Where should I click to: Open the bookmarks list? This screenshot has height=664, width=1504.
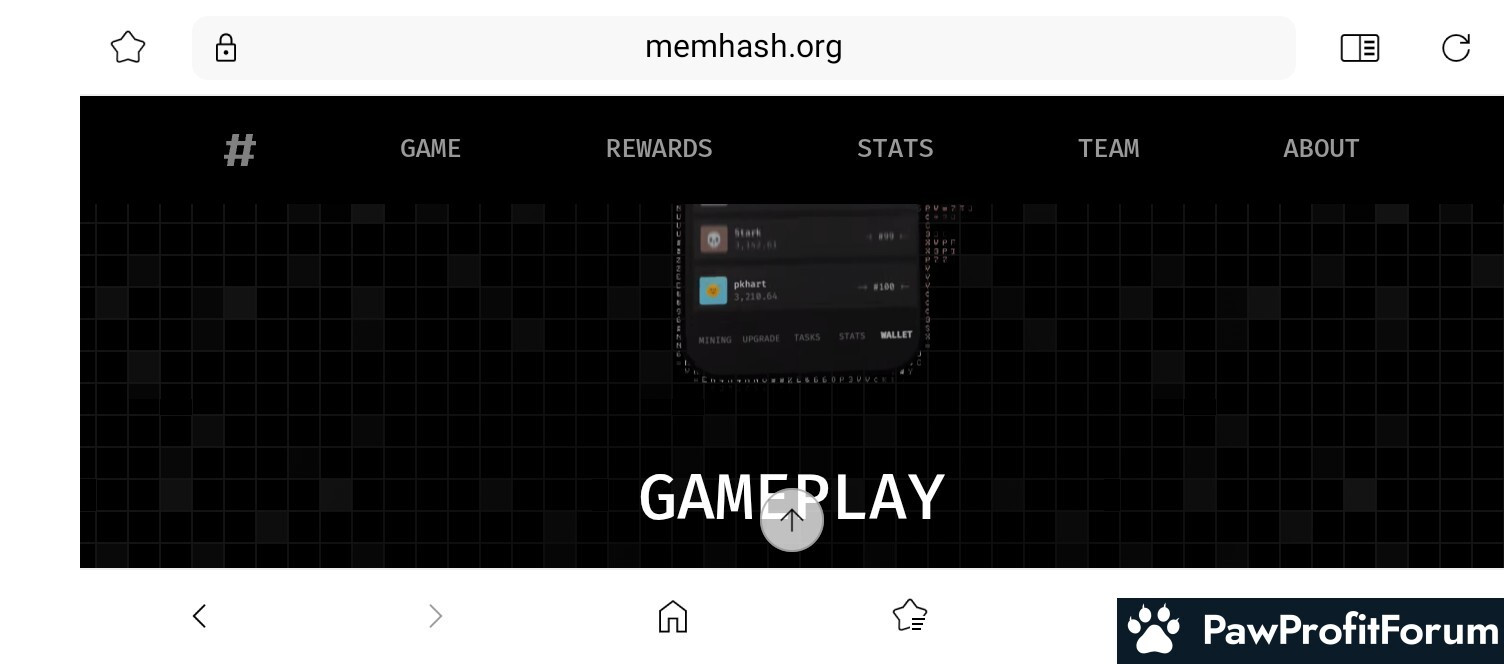[909, 616]
